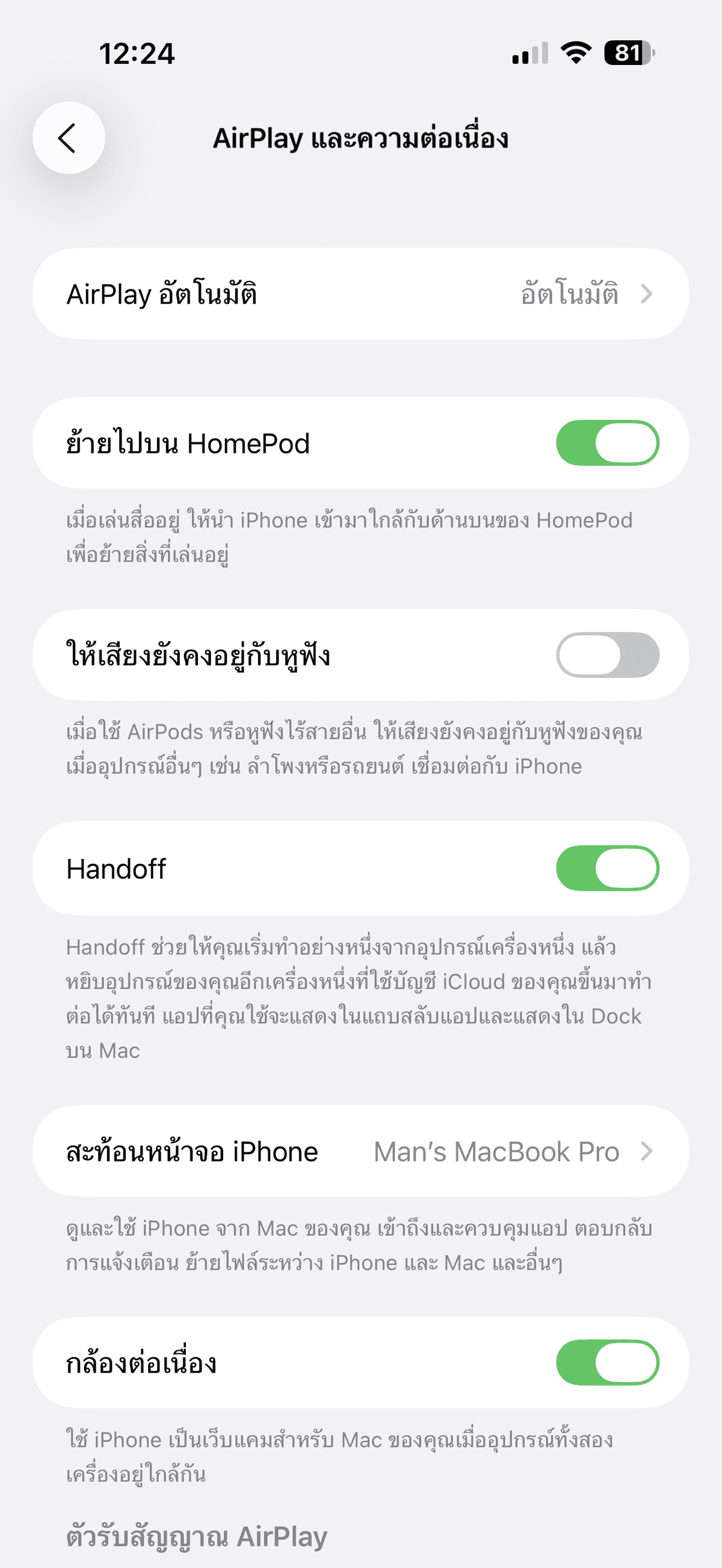Image resolution: width=722 pixels, height=1568 pixels.
Task: Turn off the Handoff switch
Action: point(608,869)
